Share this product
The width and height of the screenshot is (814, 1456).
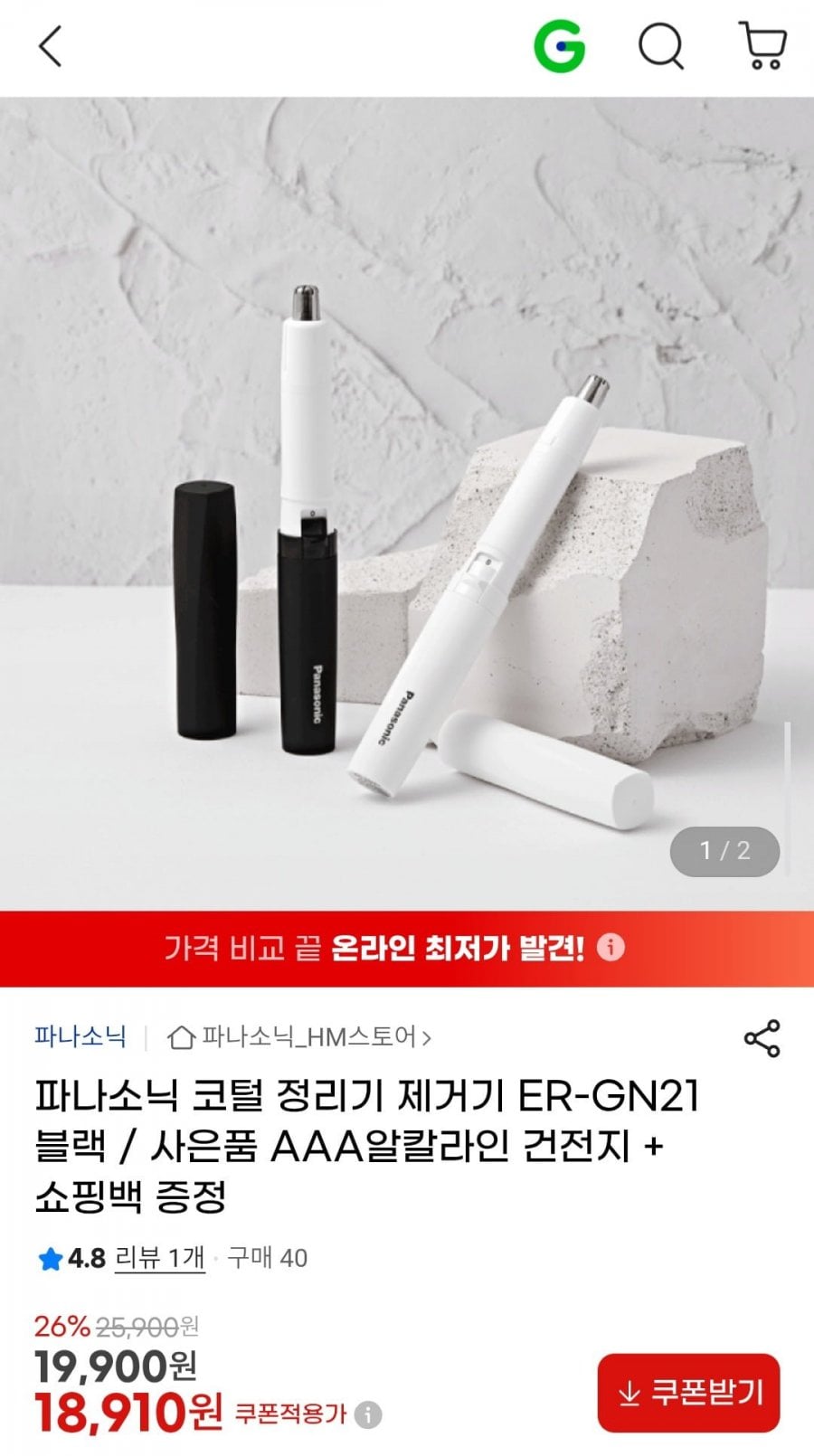pos(762,1038)
